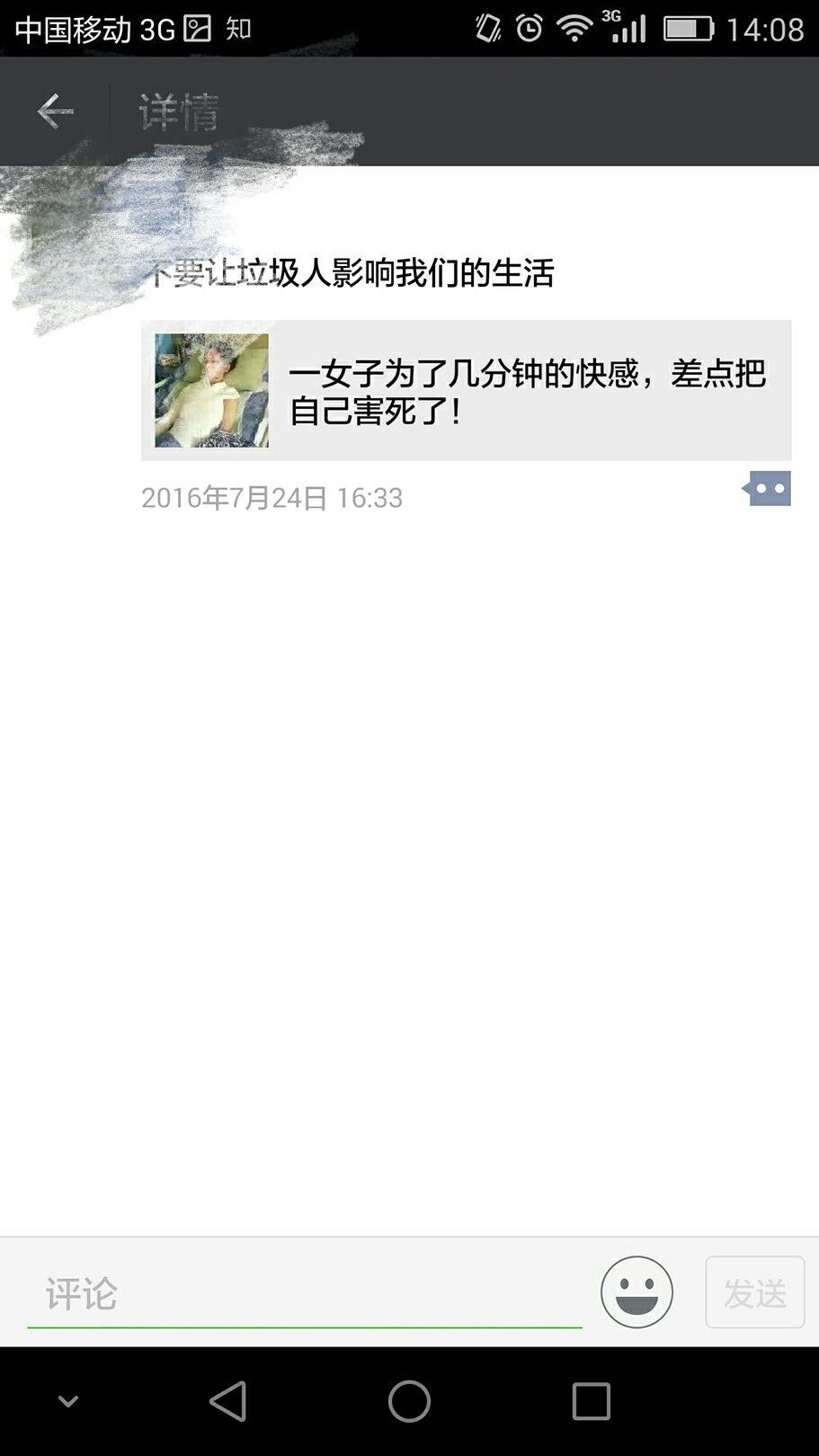Go to the system home screen
The image size is (819, 1456).
click(409, 1401)
